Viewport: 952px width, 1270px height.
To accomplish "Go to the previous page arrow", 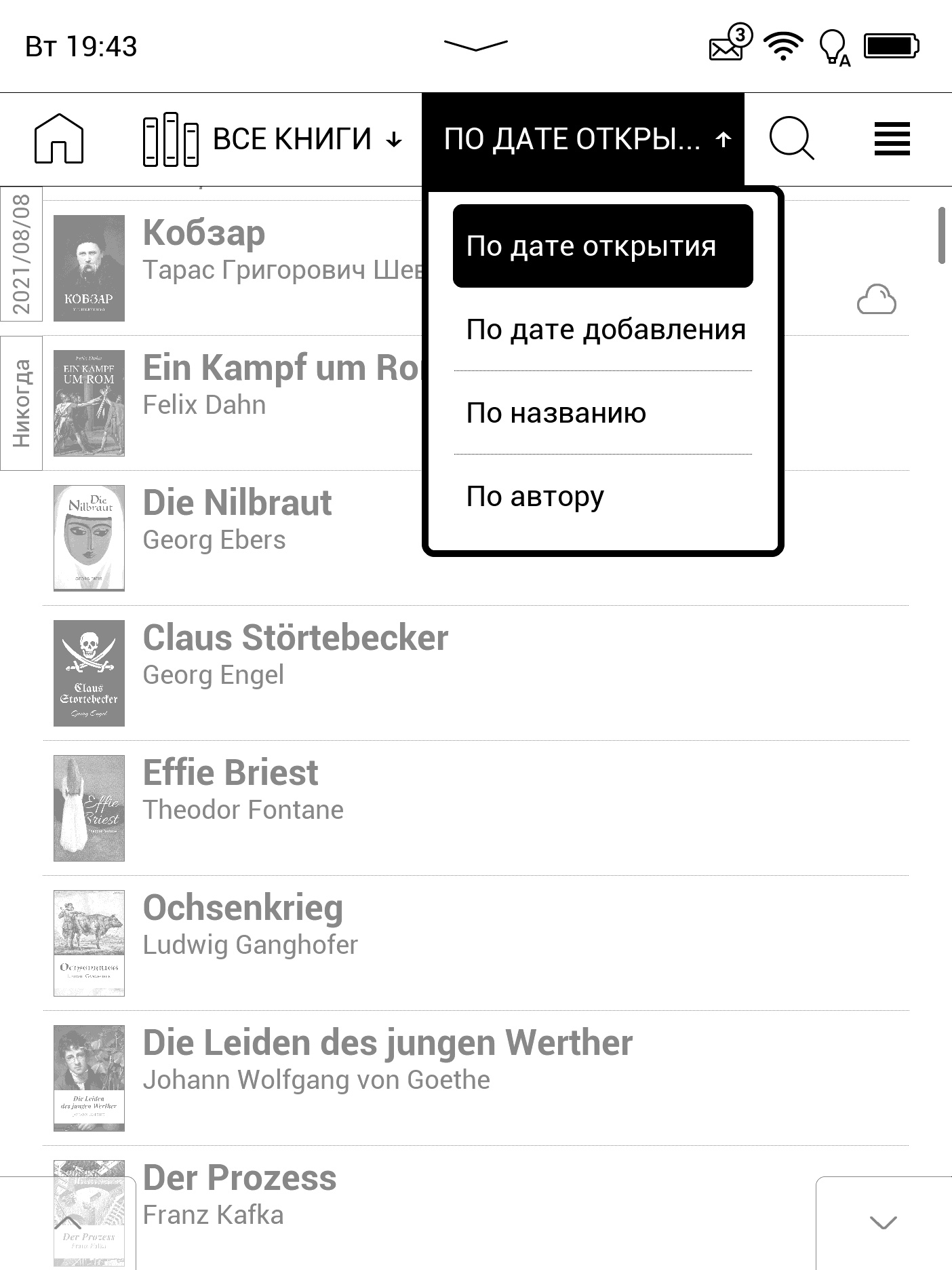I will [68, 1223].
